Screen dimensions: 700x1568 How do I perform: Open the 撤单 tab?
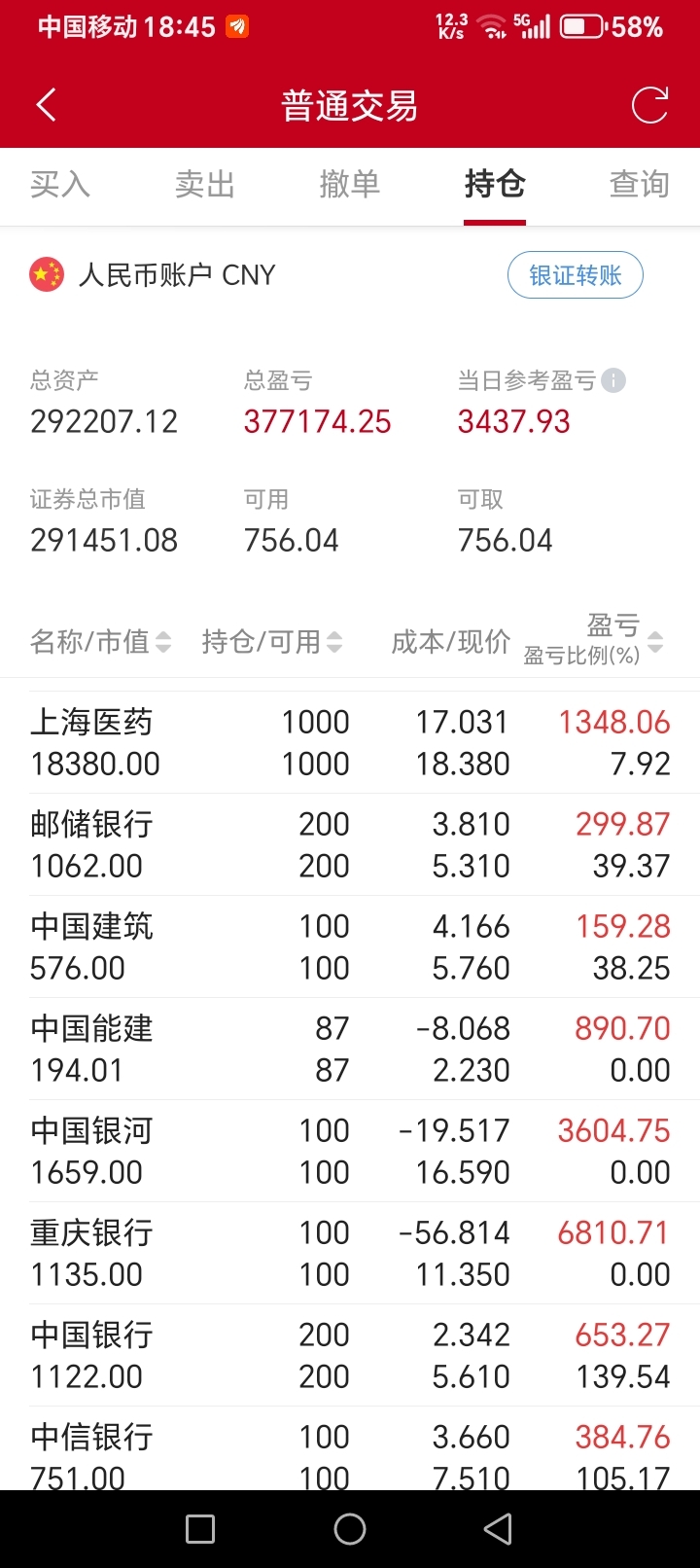tap(350, 184)
